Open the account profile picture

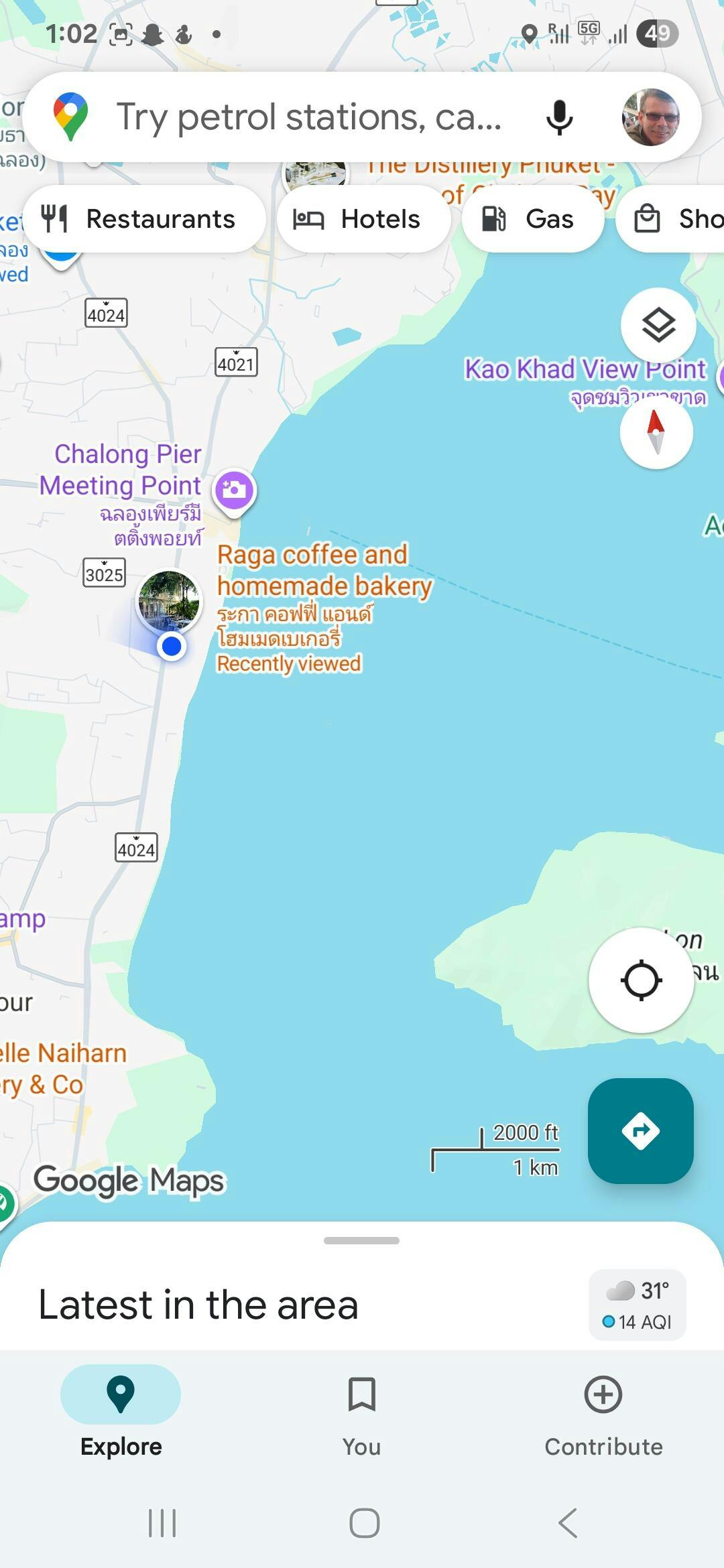click(x=651, y=117)
